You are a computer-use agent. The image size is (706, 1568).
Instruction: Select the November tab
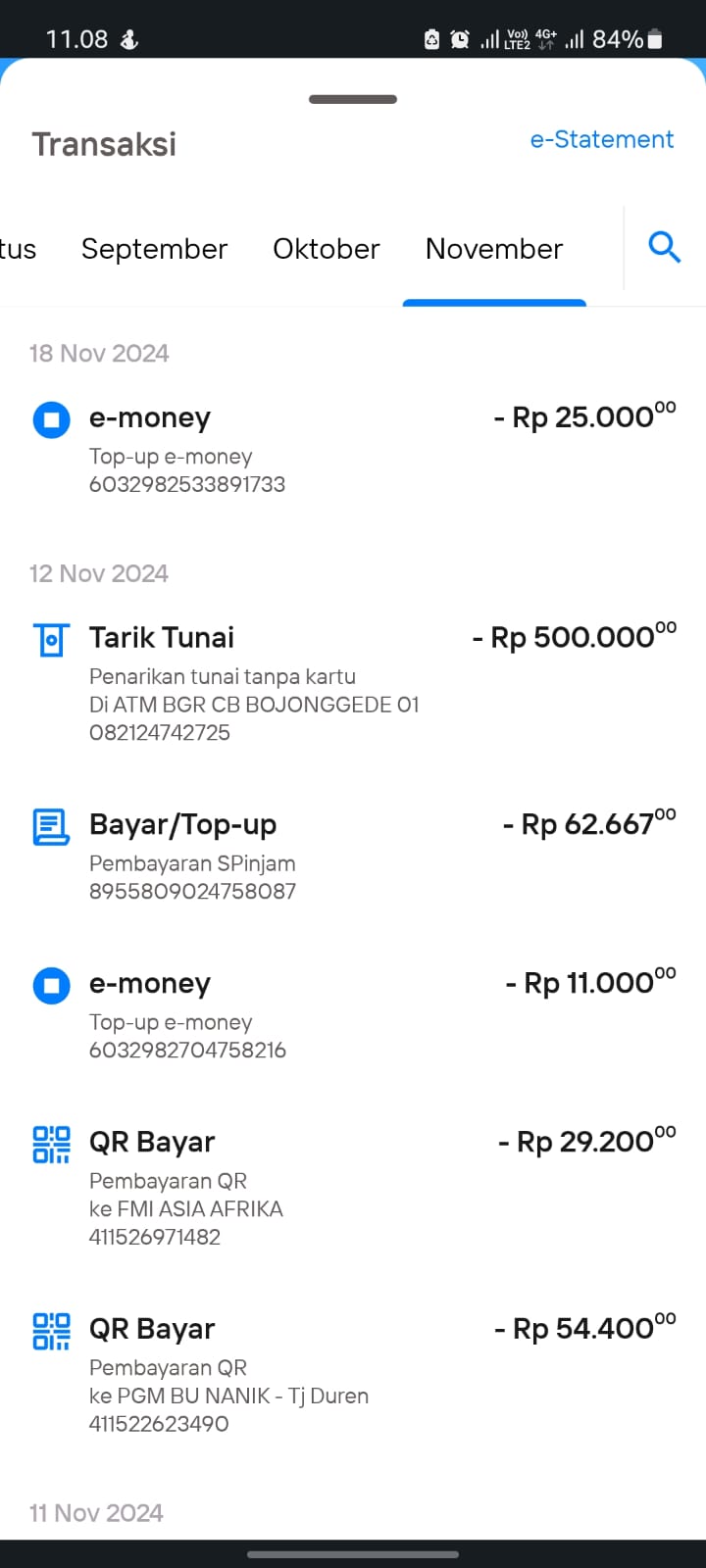point(494,249)
